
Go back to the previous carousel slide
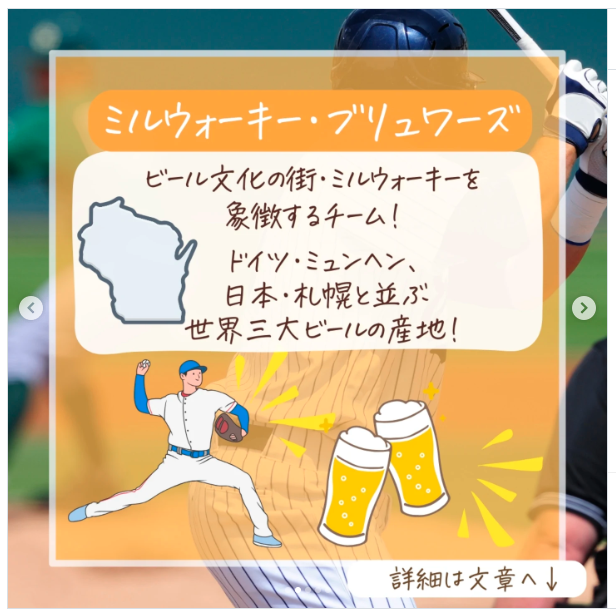pos(32,308)
